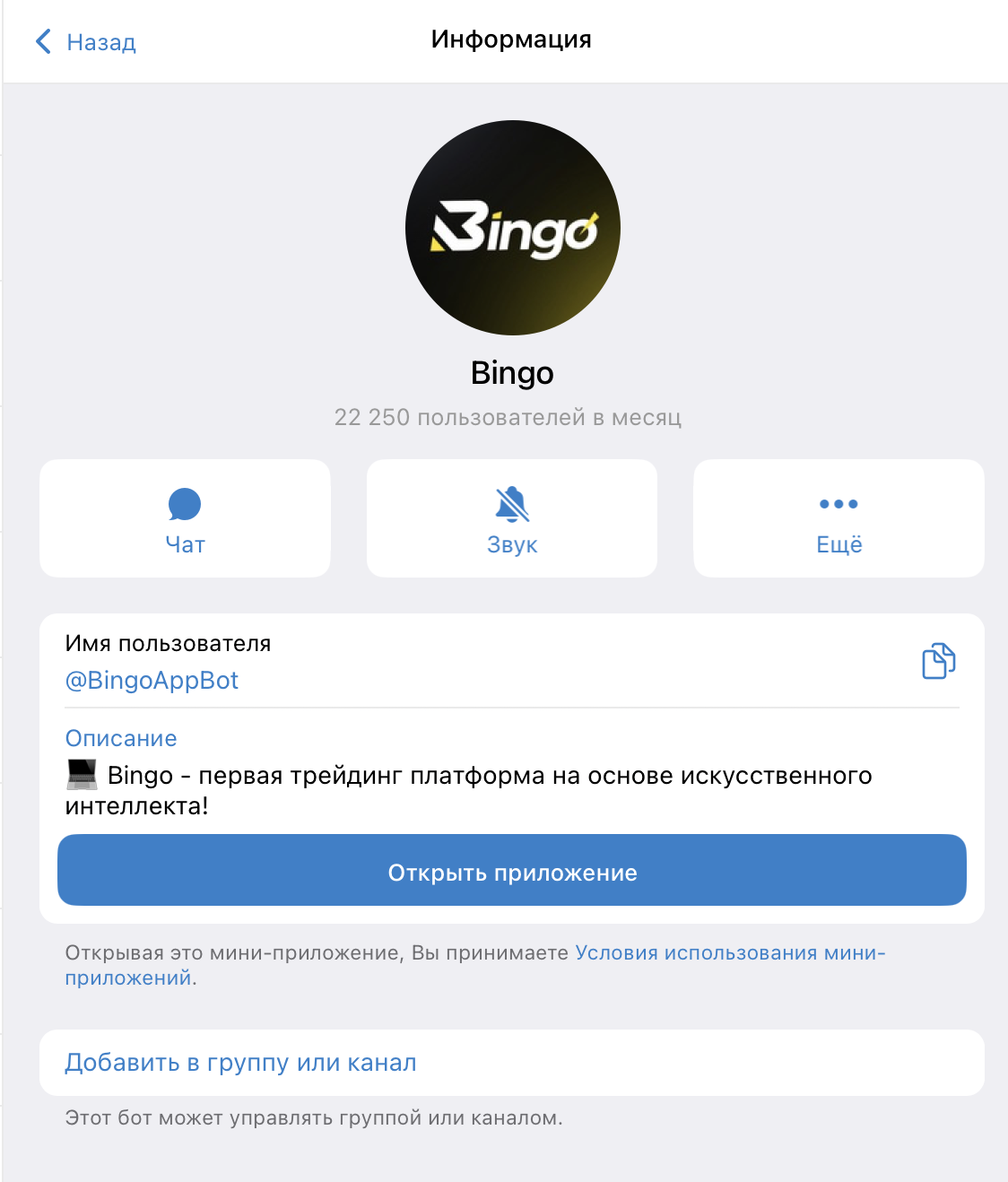Open the @BingoAppBot username link
The image size is (1008, 1182).
(x=150, y=681)
